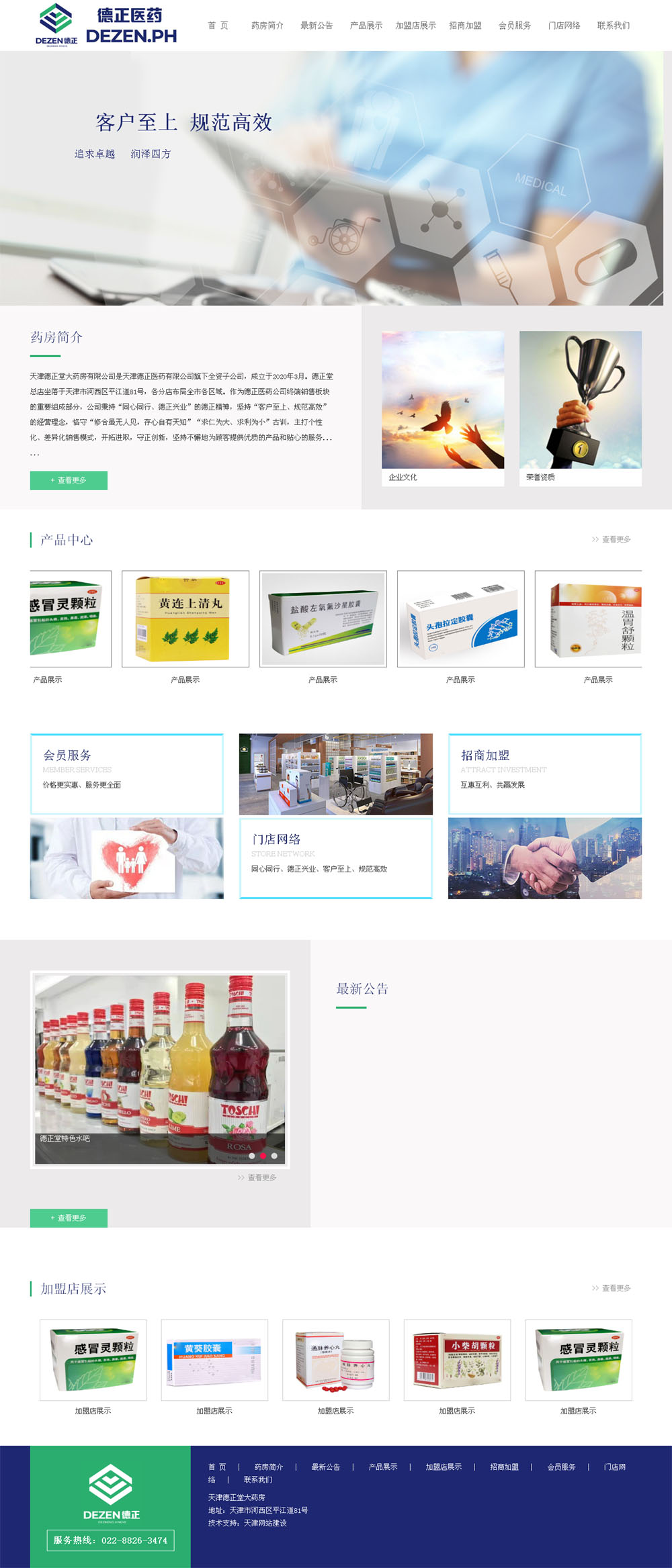Viewport: 672px width, 1568px height.
Task: Open the 门店网络 panel
Action: (335, 858)
